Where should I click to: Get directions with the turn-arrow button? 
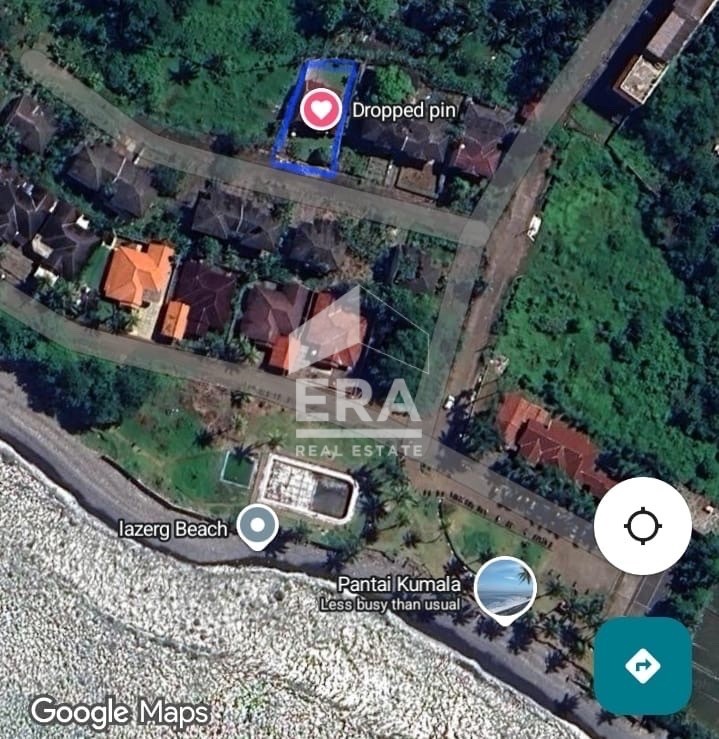click(642, 665)
